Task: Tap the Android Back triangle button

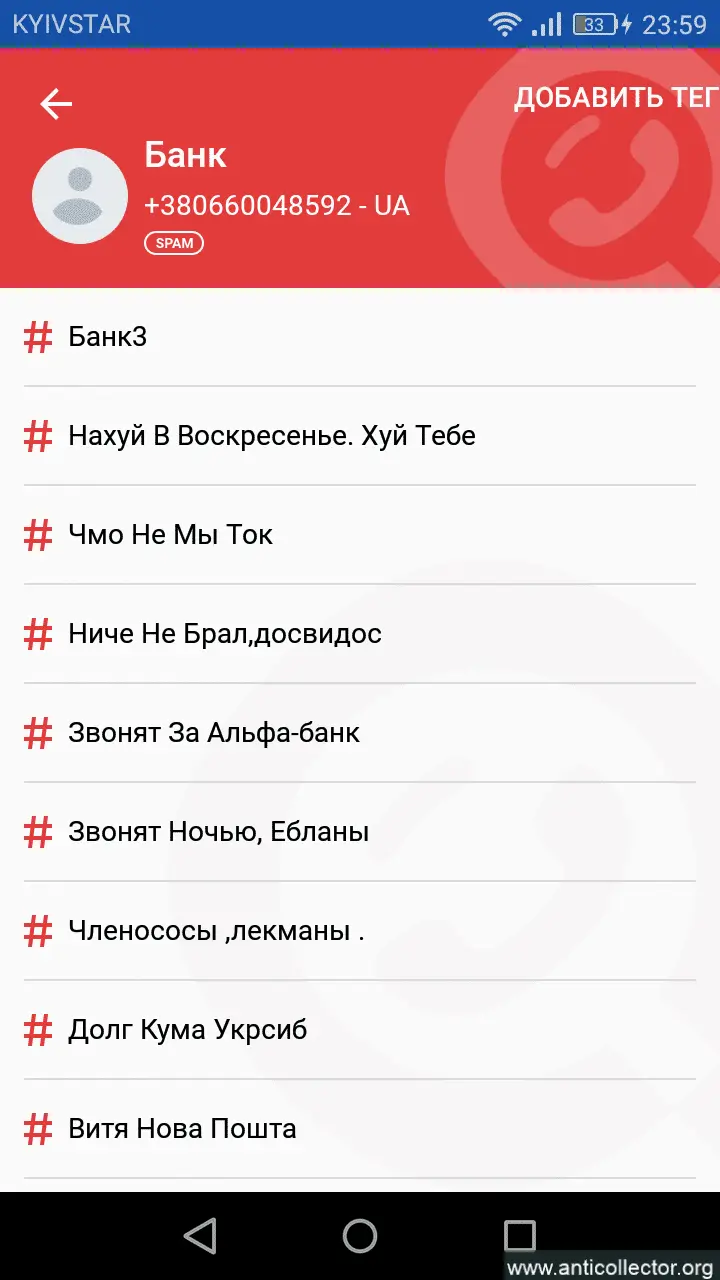Action: click(x=200, y=1236)
